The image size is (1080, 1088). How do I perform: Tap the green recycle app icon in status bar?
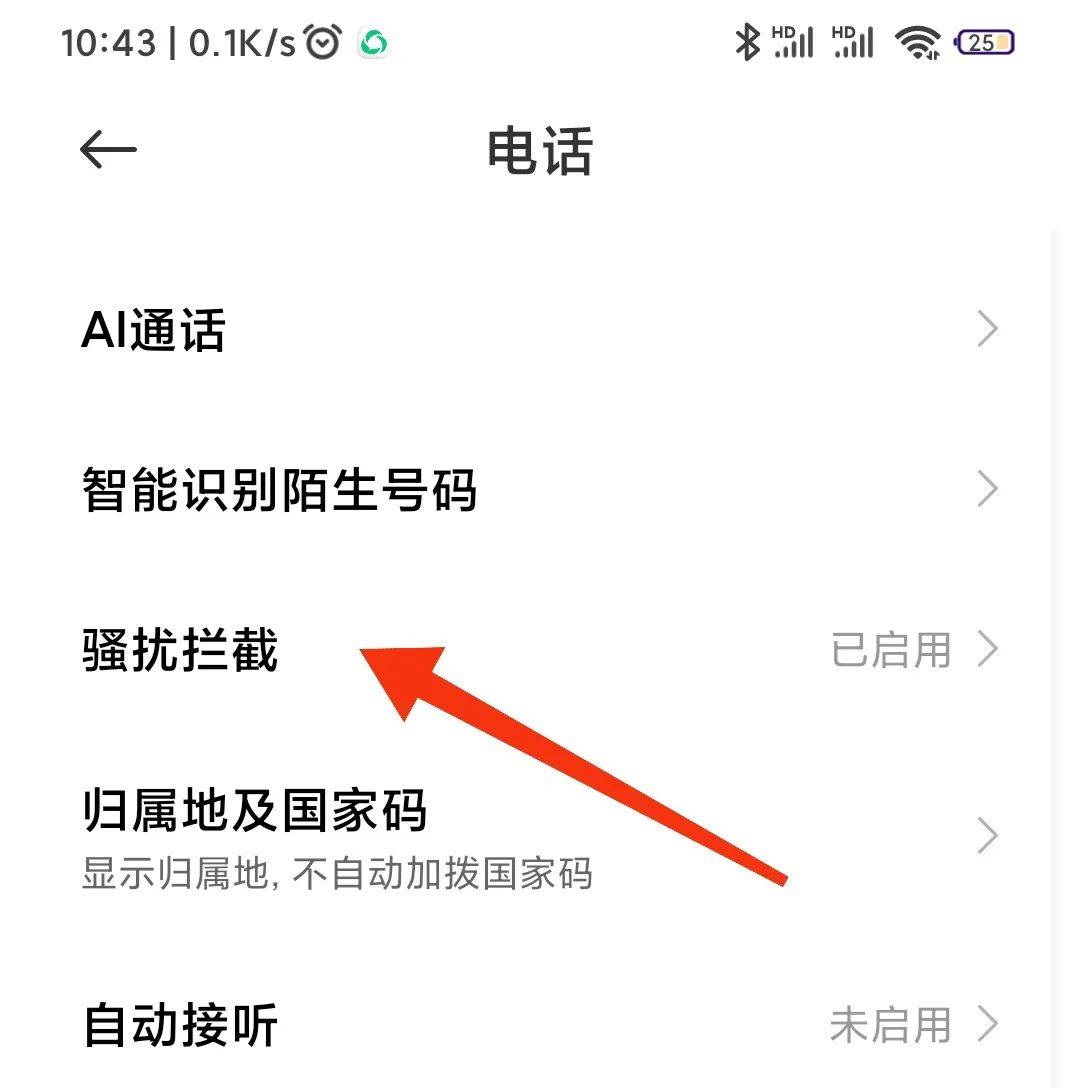pyautogui.click(x=372, y=42)
